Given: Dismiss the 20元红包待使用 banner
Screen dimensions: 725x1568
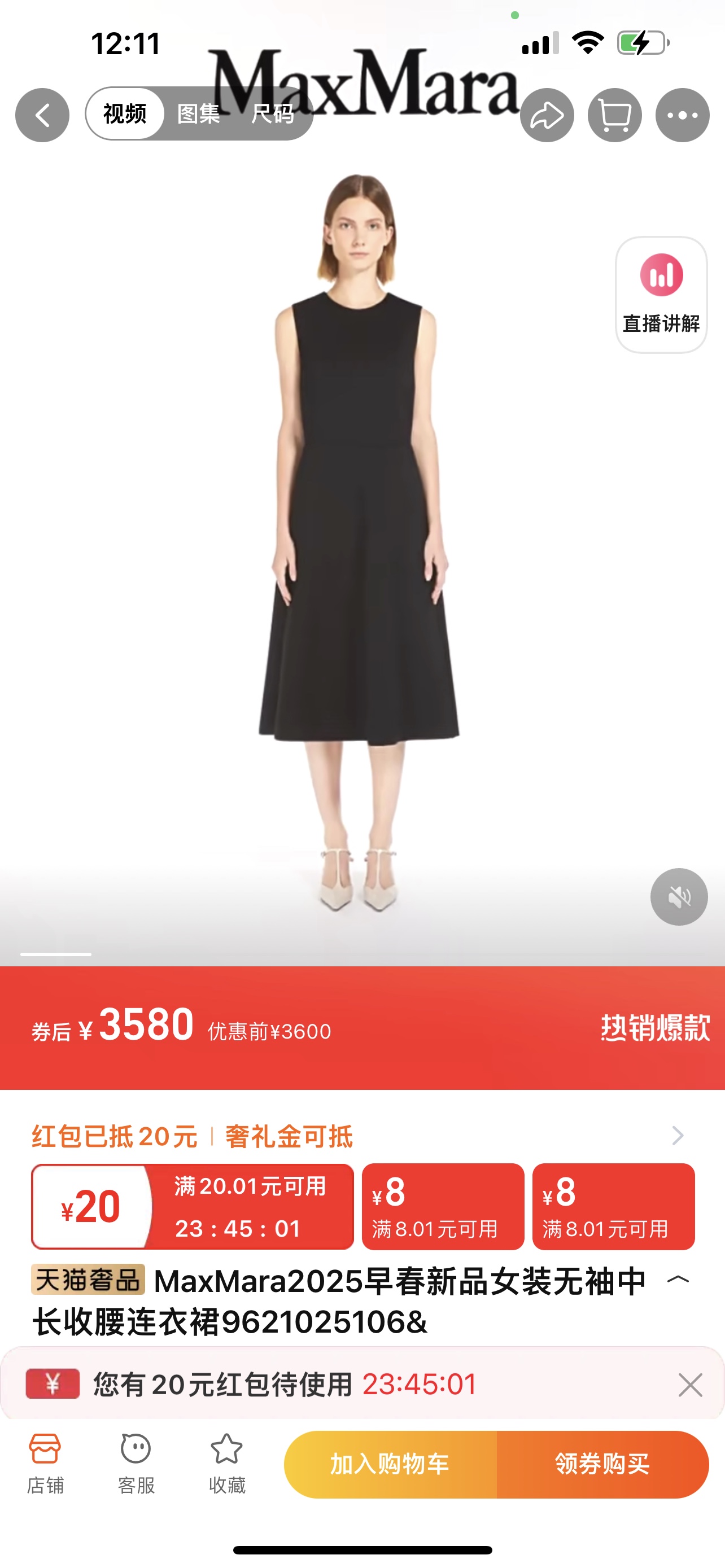Looking at the screenshot, I should click(691, 1385).
